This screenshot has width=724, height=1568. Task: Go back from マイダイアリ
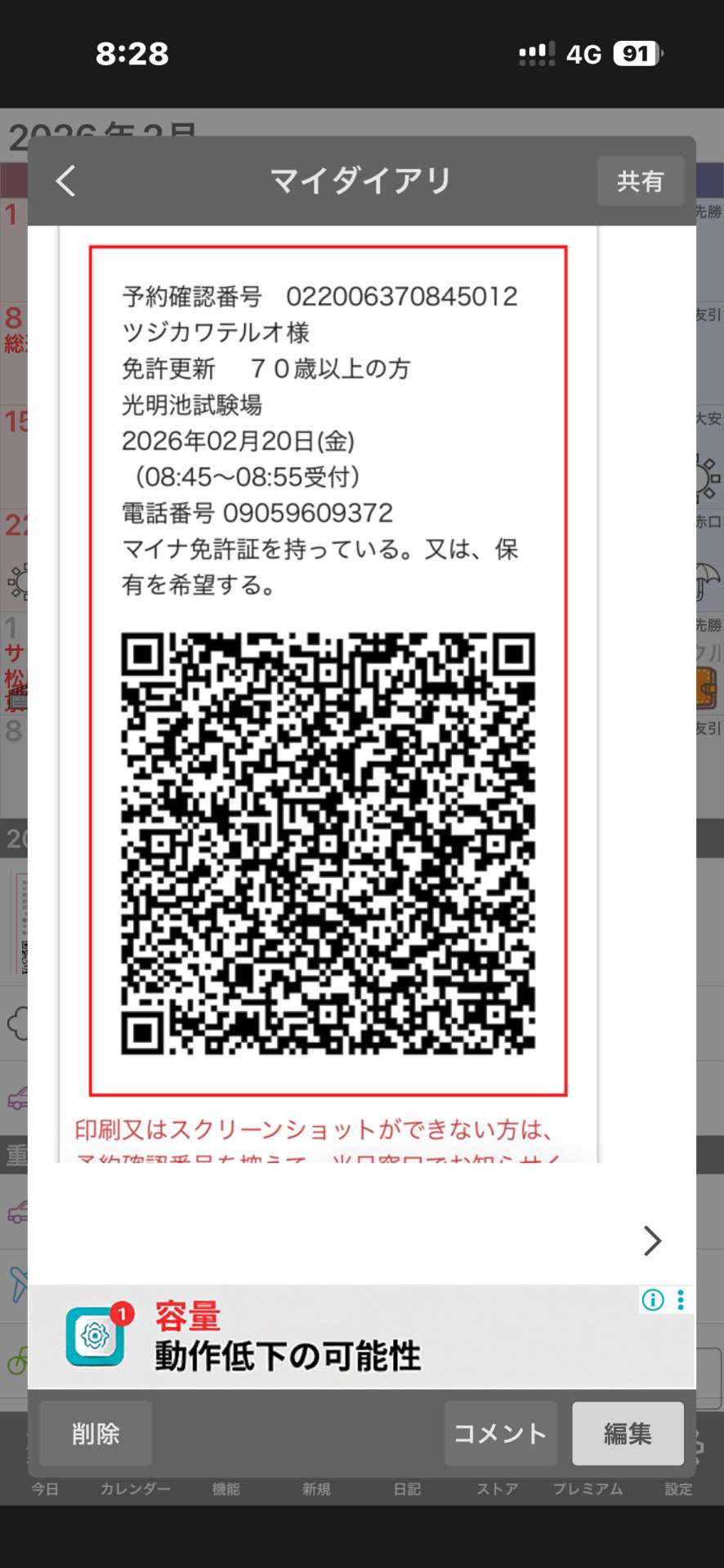click(x=66, y=180)
